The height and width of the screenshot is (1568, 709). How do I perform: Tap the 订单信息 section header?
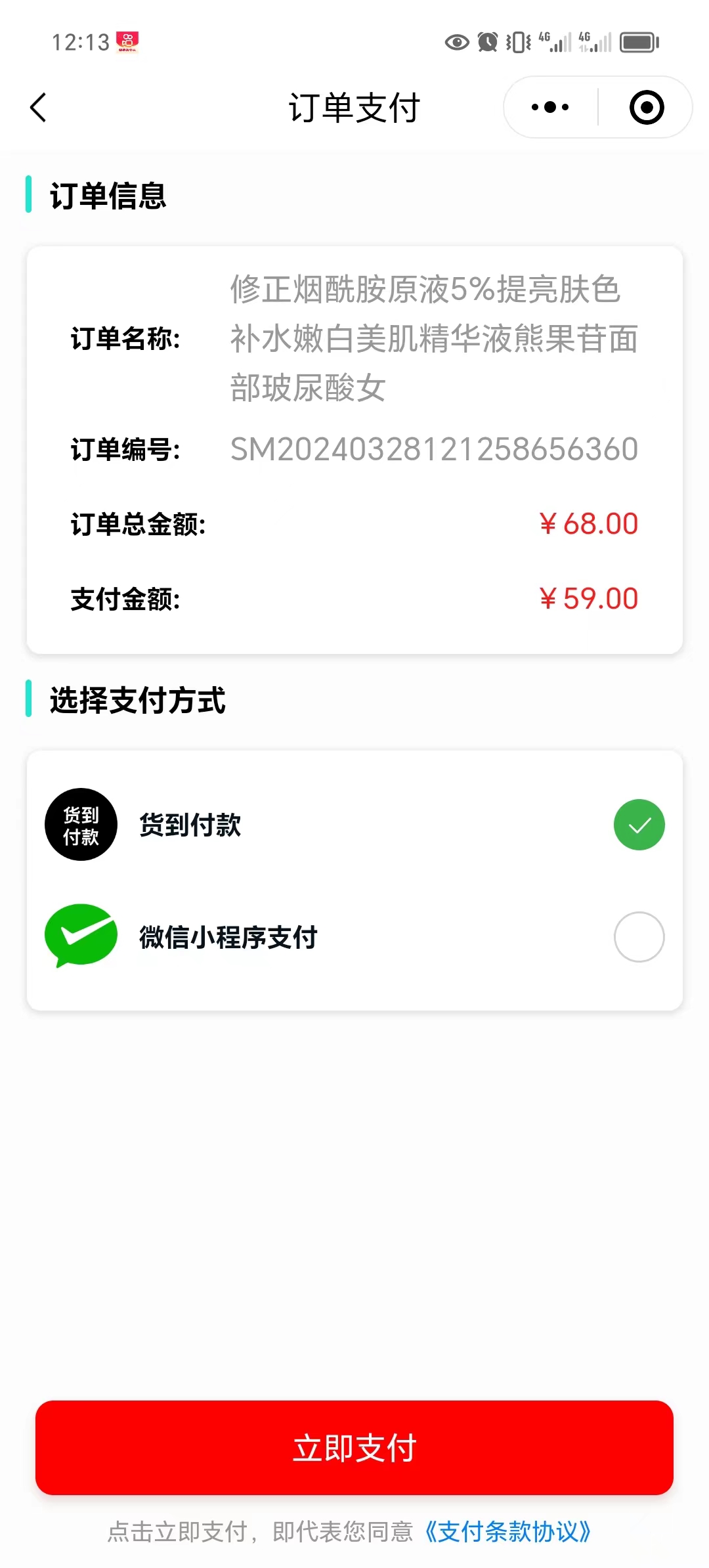point(107,196)
